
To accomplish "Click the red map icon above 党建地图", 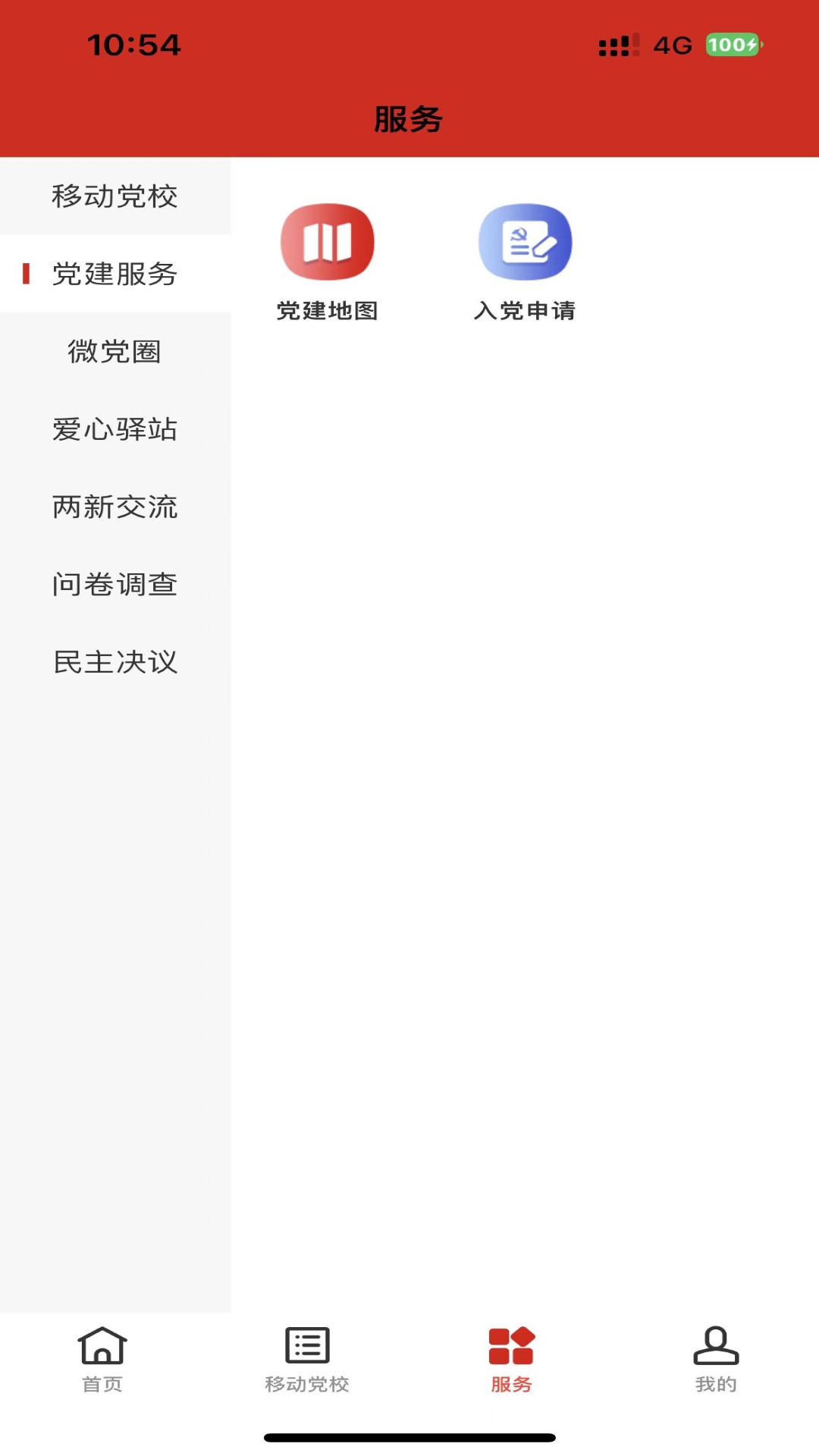I will coord(326,241).
